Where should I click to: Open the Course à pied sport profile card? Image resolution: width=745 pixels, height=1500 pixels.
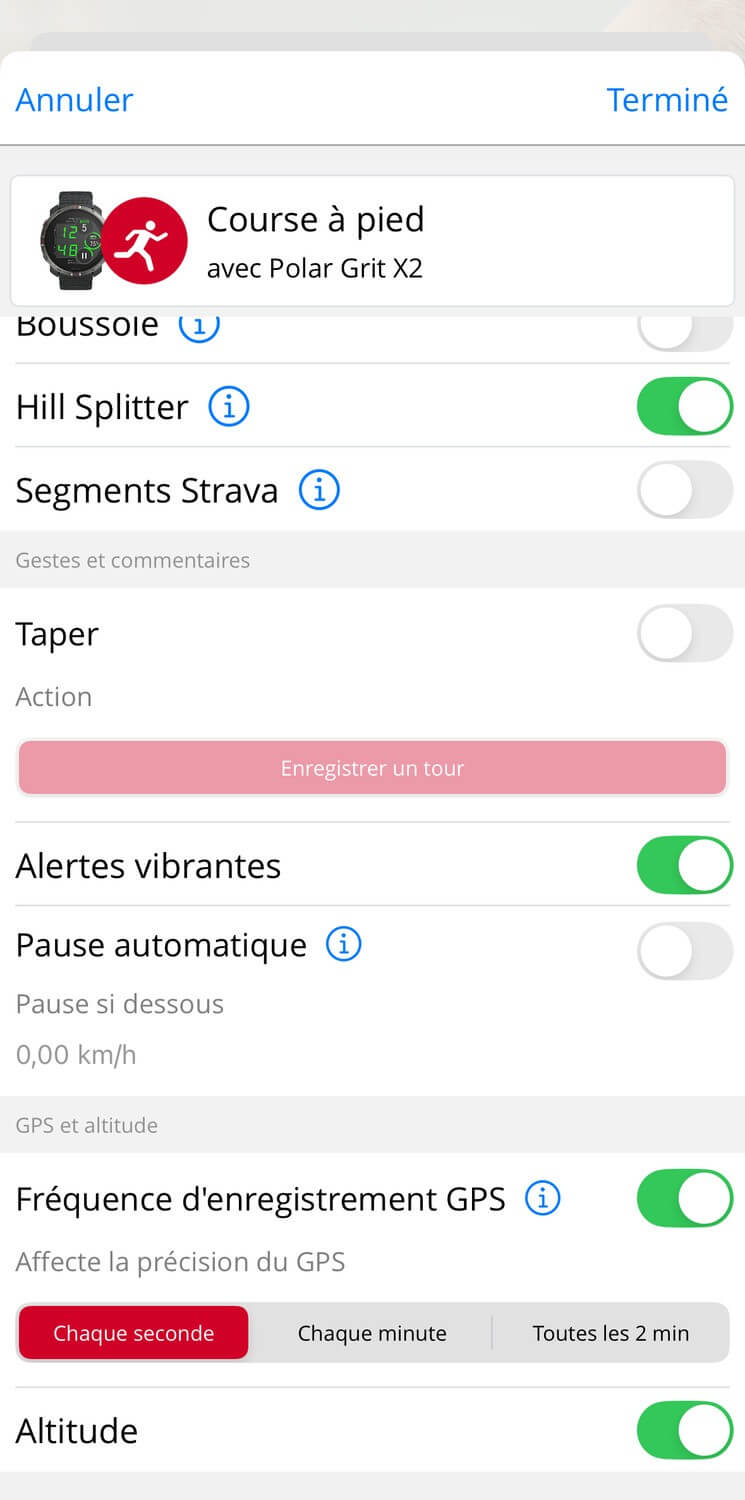pyautogui.click(x=372, y=241)
